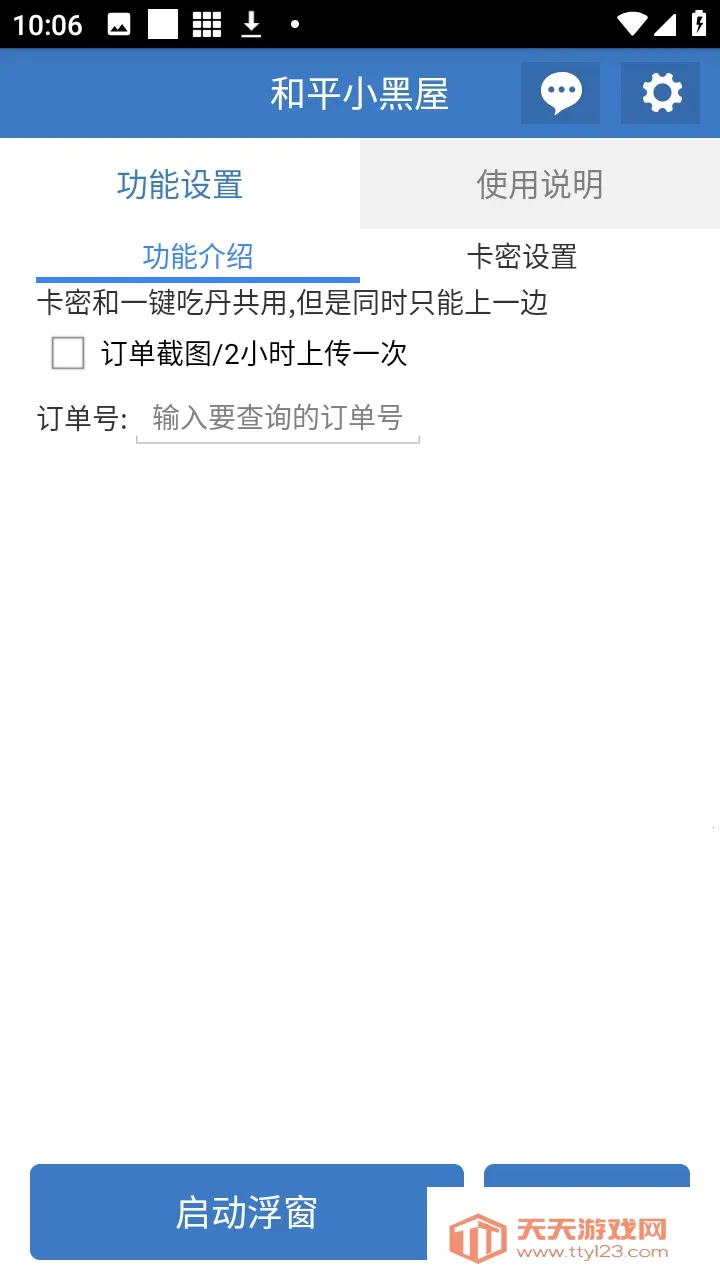Switch to 卡密设置 sub-tab
720x1280 pixels.
[x=521, y=257]
